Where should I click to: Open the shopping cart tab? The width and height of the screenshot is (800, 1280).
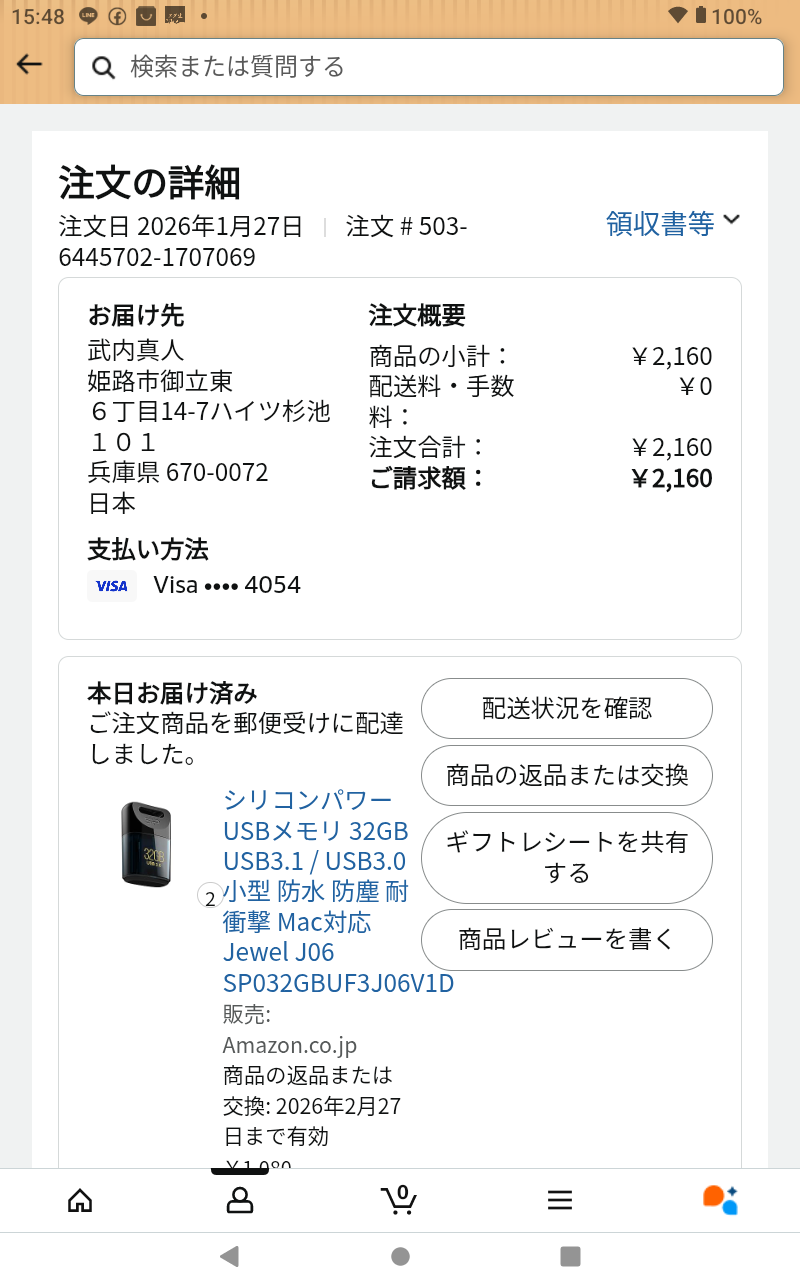399,1200
